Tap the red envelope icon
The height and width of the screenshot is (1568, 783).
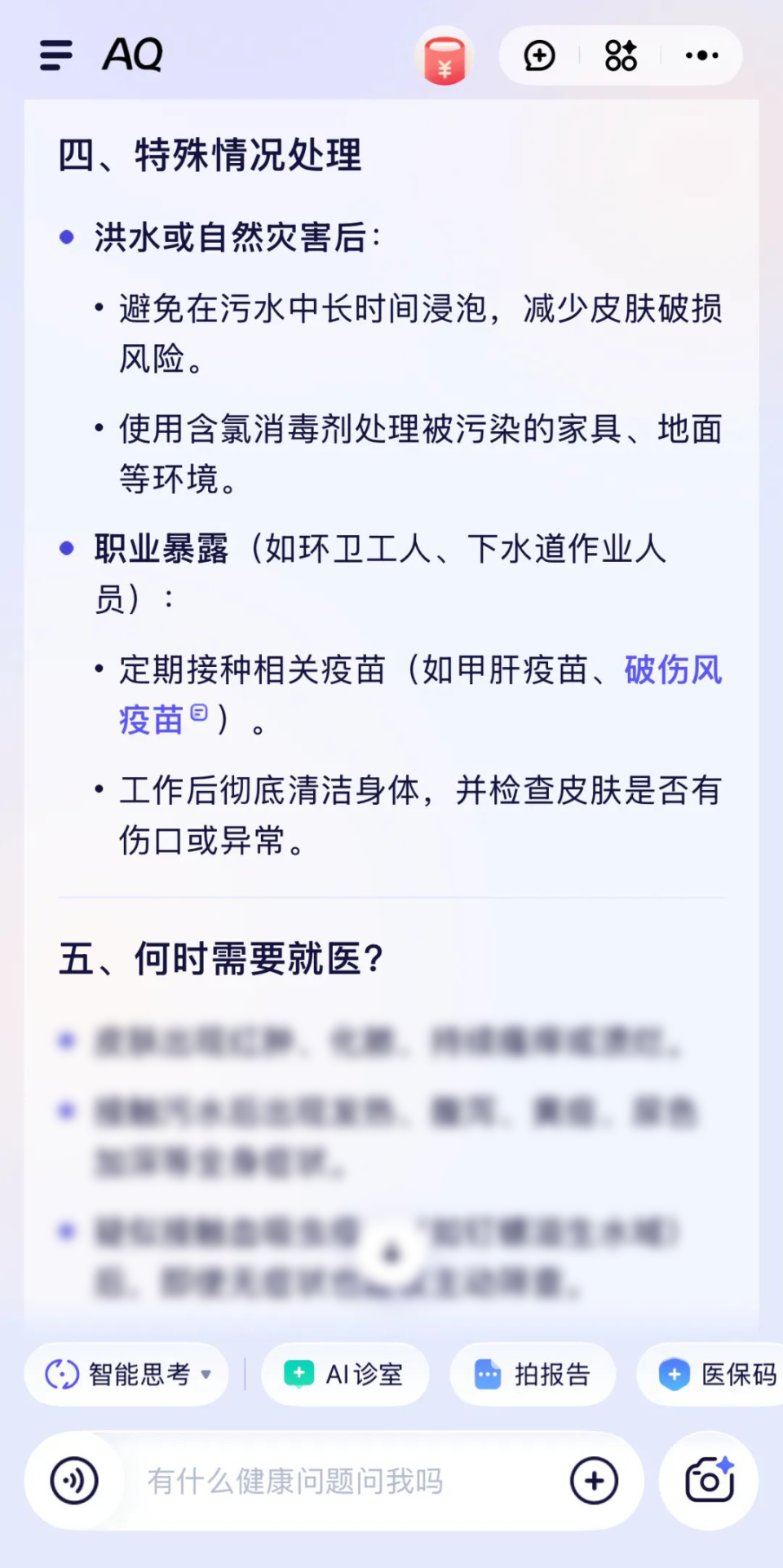pyautogui.click(x=445, y=57)
